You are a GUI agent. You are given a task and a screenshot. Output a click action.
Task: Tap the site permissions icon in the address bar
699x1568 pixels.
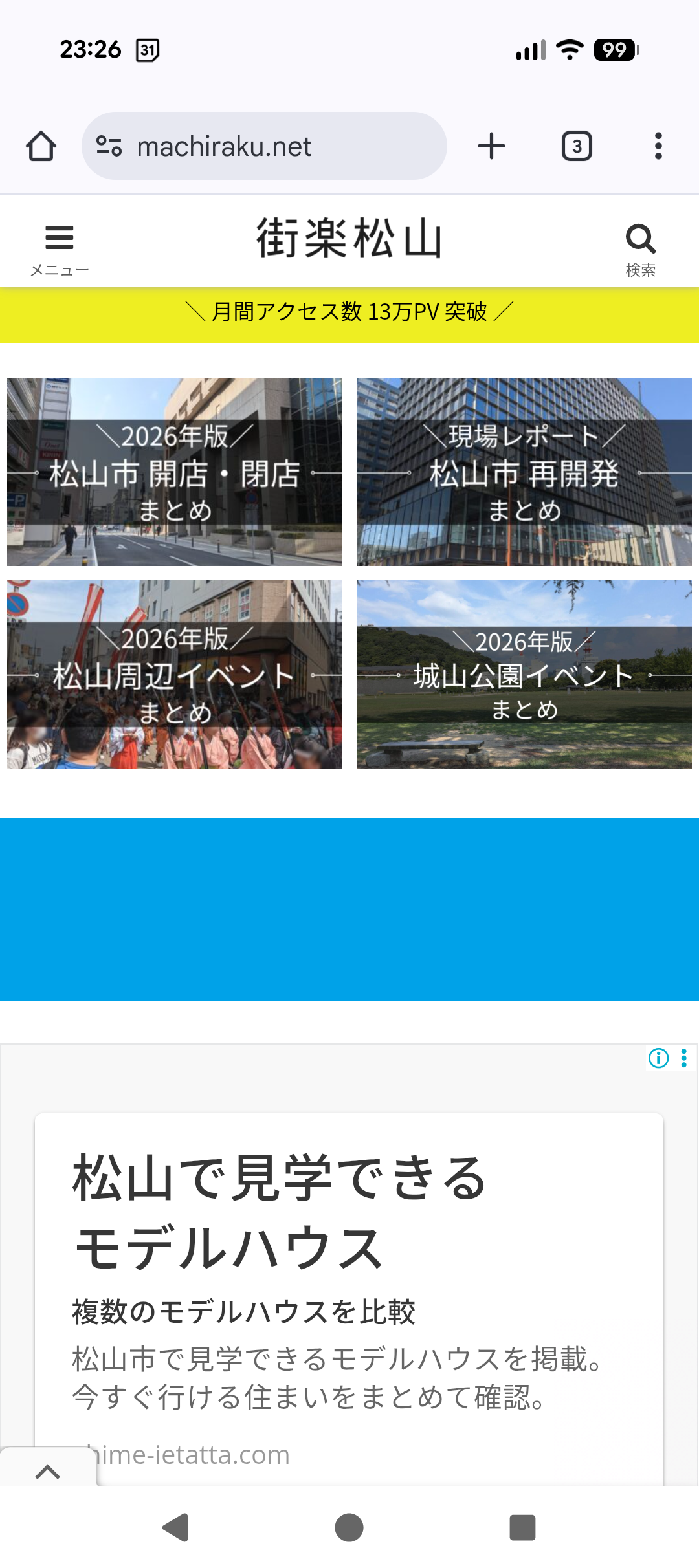pyautogui.click(x=110, y=146)
